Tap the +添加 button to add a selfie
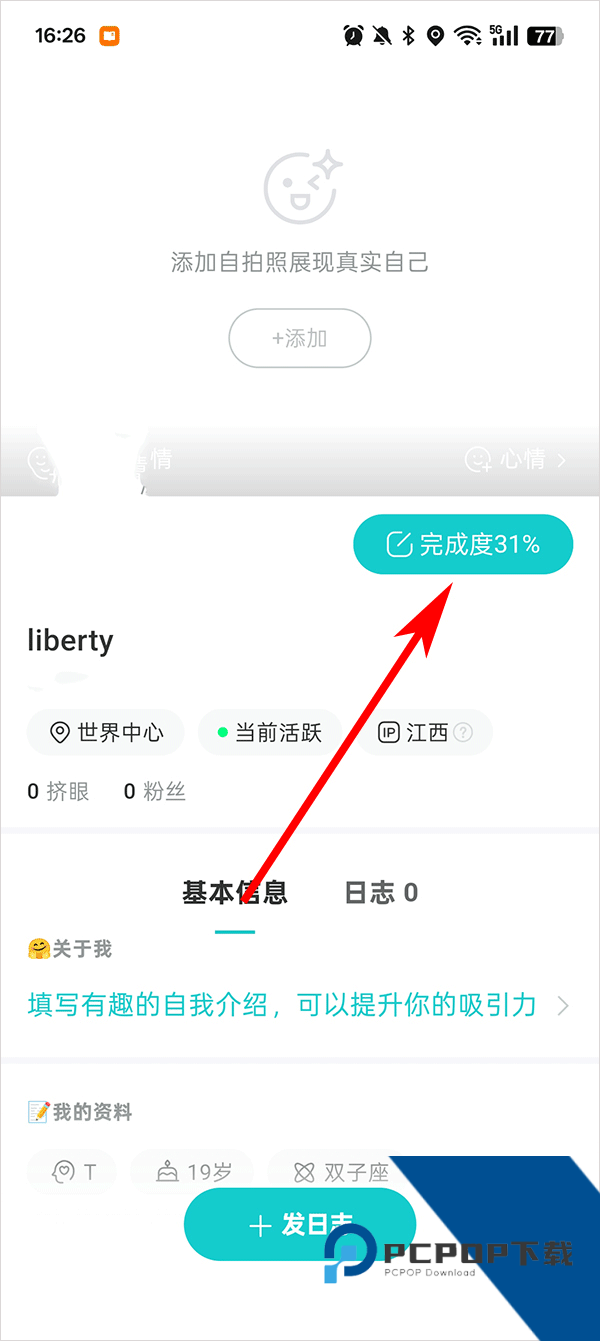 [300, 338]
